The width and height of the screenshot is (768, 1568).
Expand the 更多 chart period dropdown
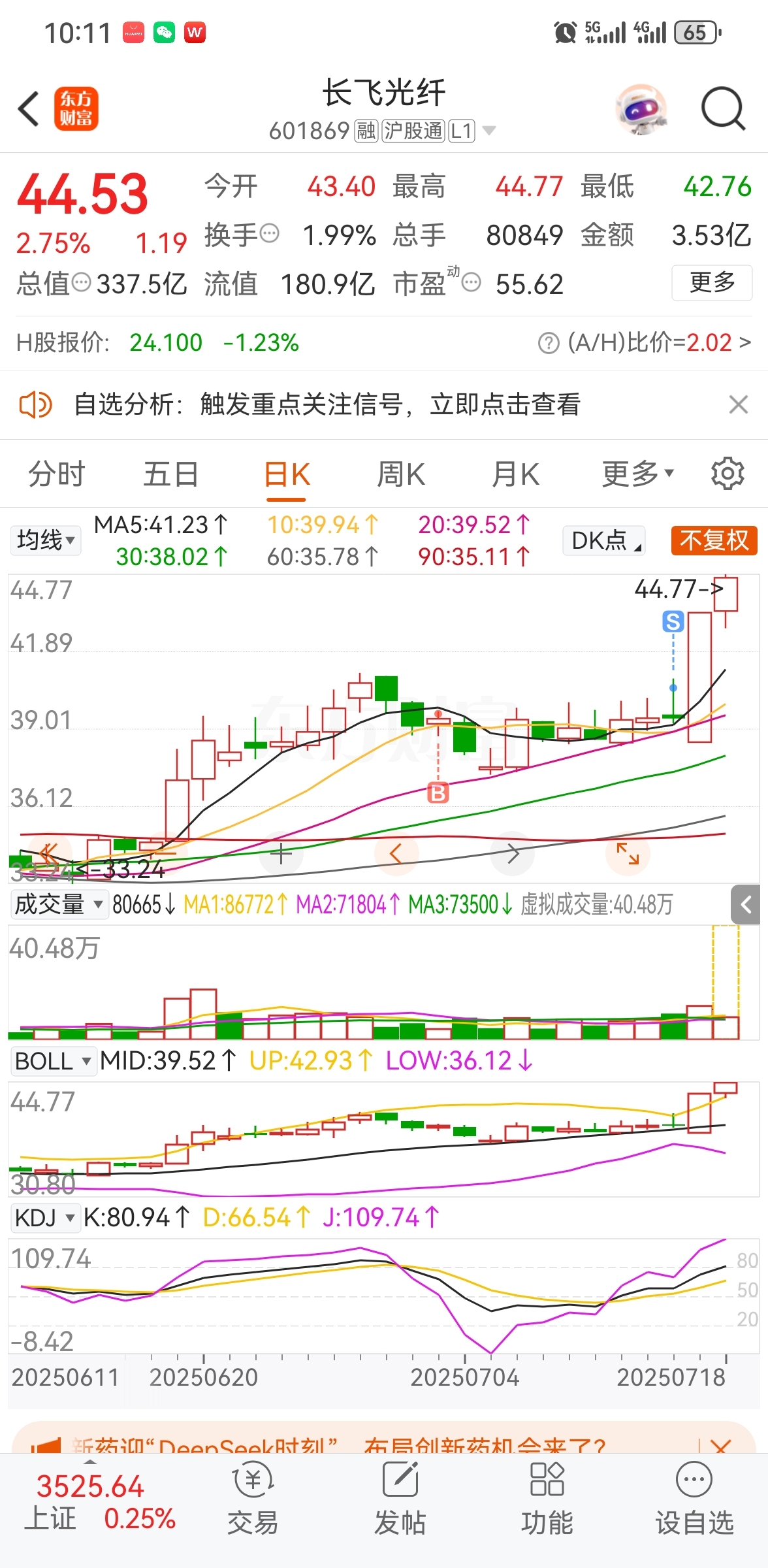637,474
